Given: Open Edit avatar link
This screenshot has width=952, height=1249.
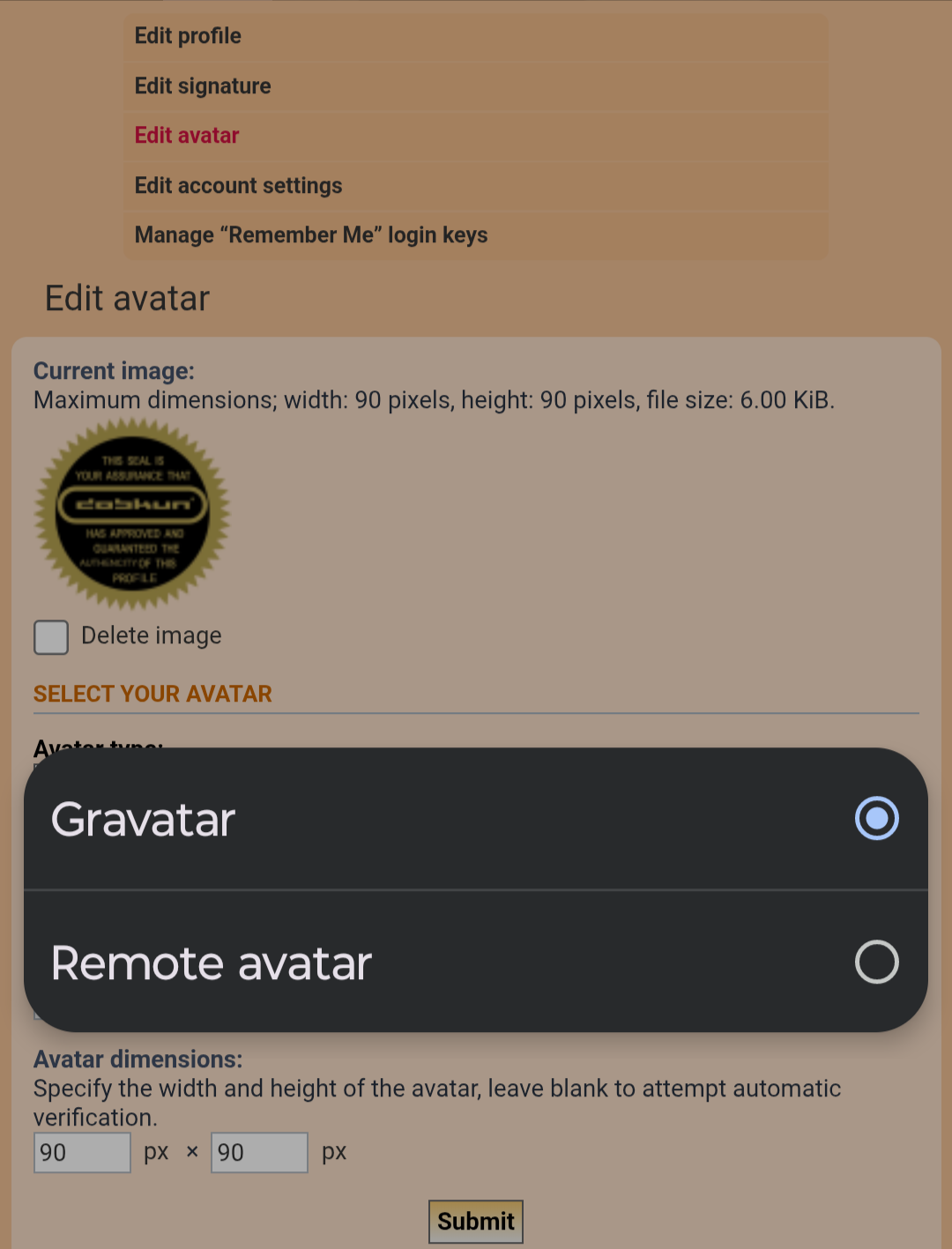Looking at the screenshot, I should pos(187,136).
